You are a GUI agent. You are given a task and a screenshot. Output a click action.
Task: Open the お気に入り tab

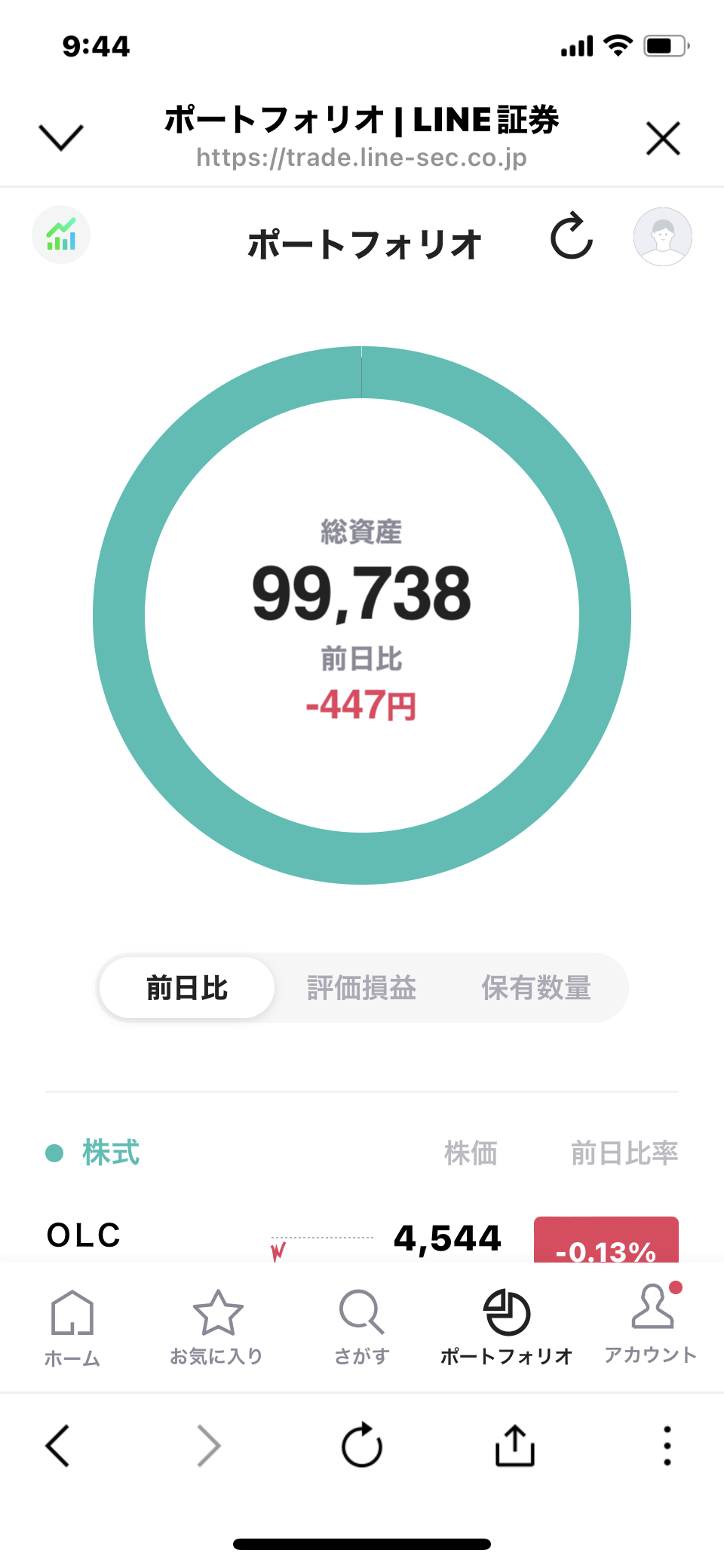[x=217, y=1327]
